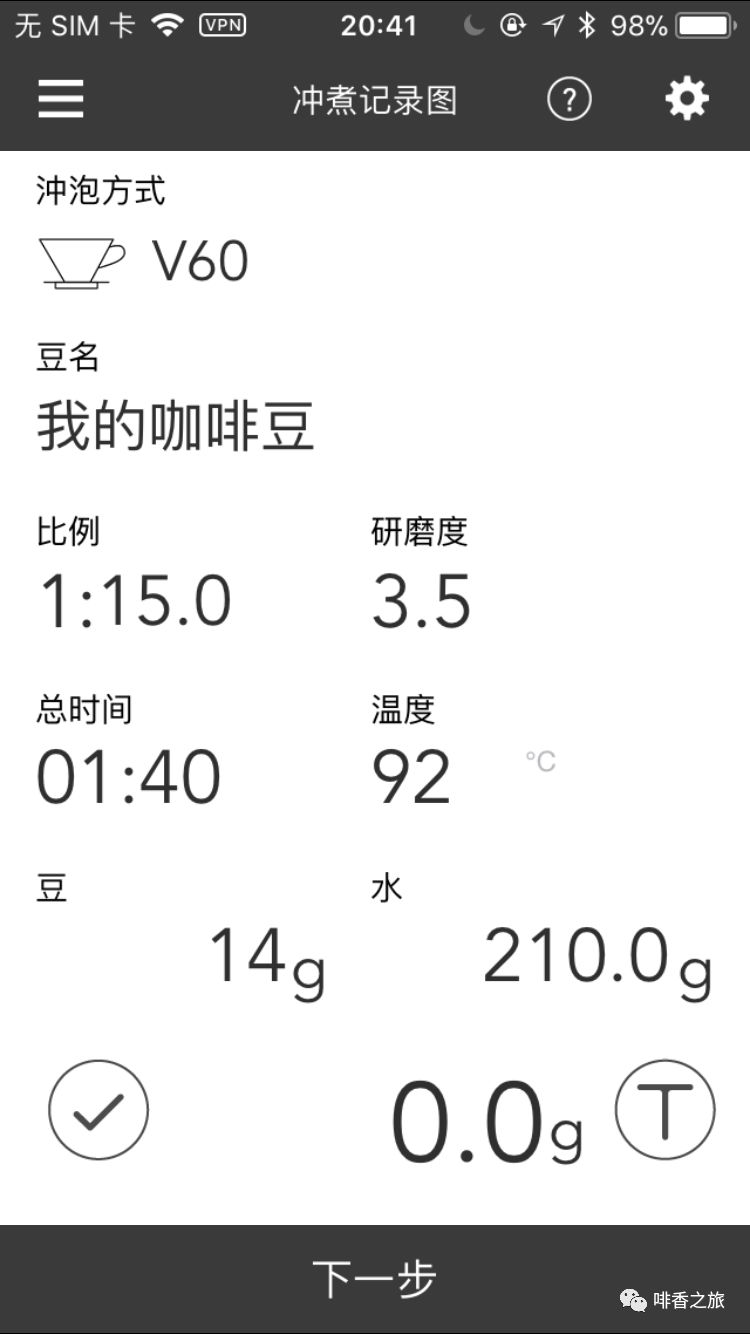
Task: Confirm with the checkmark circle button
Action: [98, 1110]
